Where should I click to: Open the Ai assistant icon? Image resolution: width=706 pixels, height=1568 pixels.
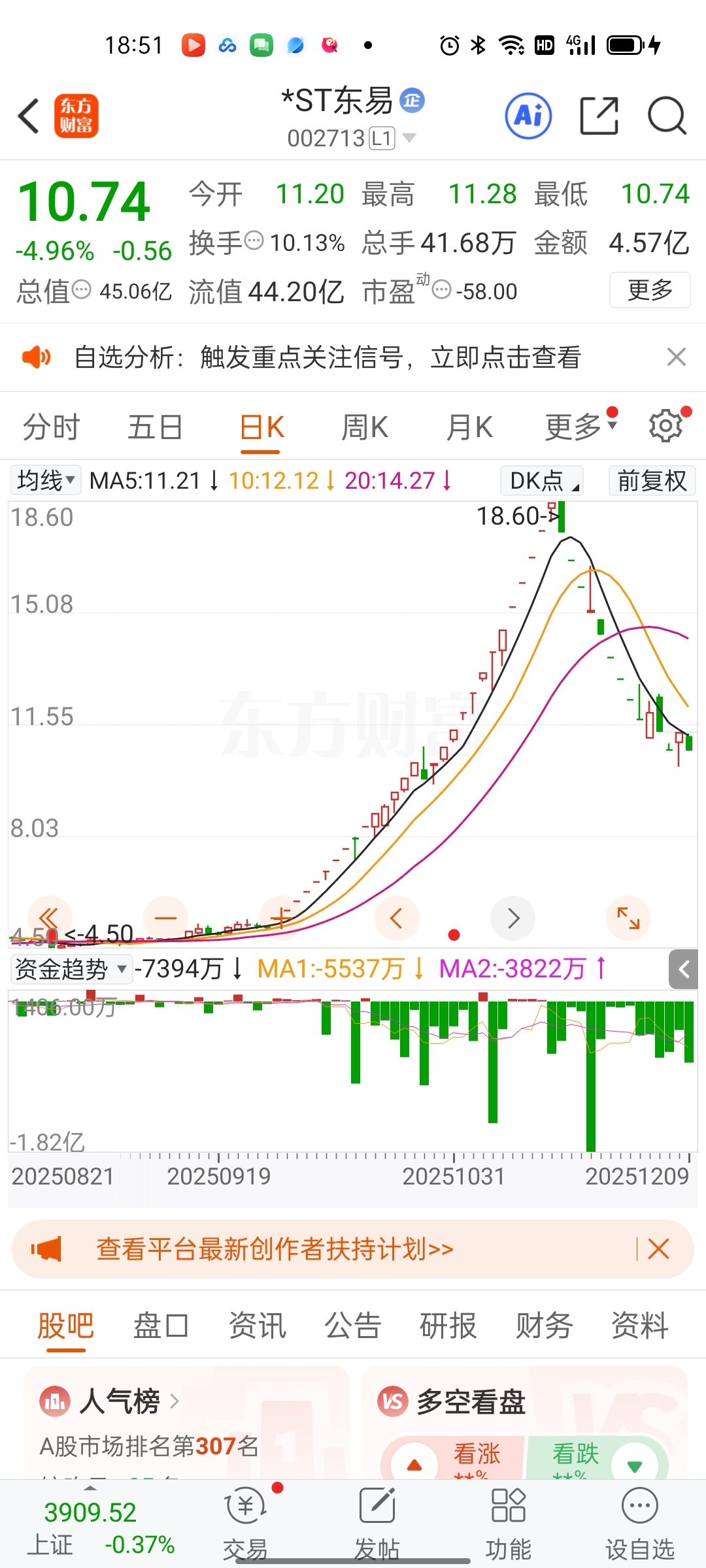[x=528, y=116]
